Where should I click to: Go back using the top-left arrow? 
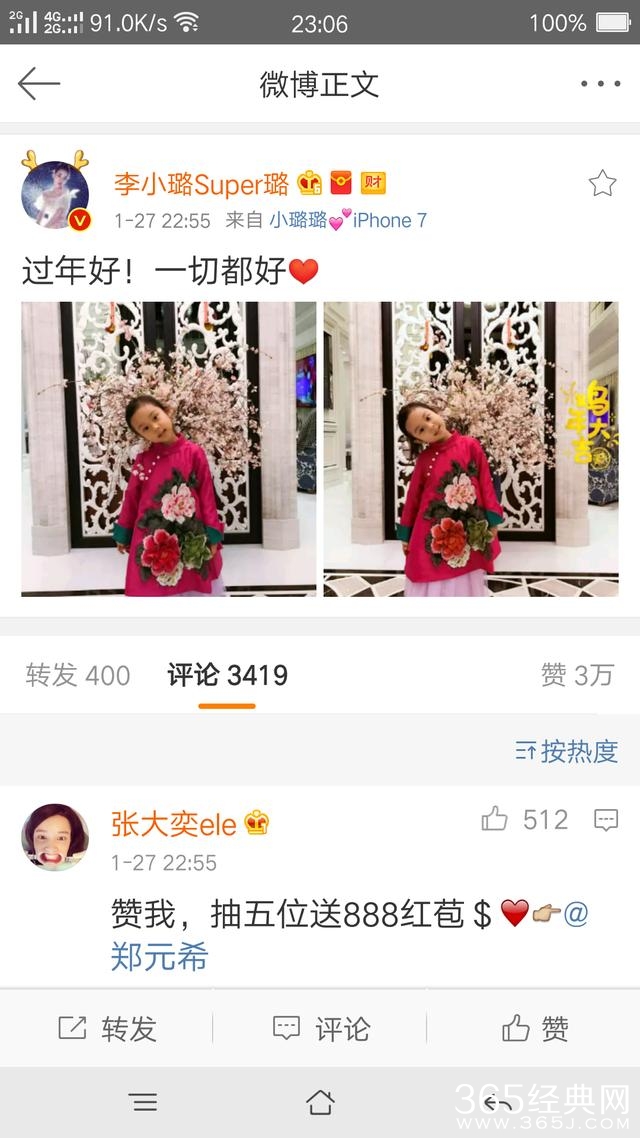tap(39, 84)
